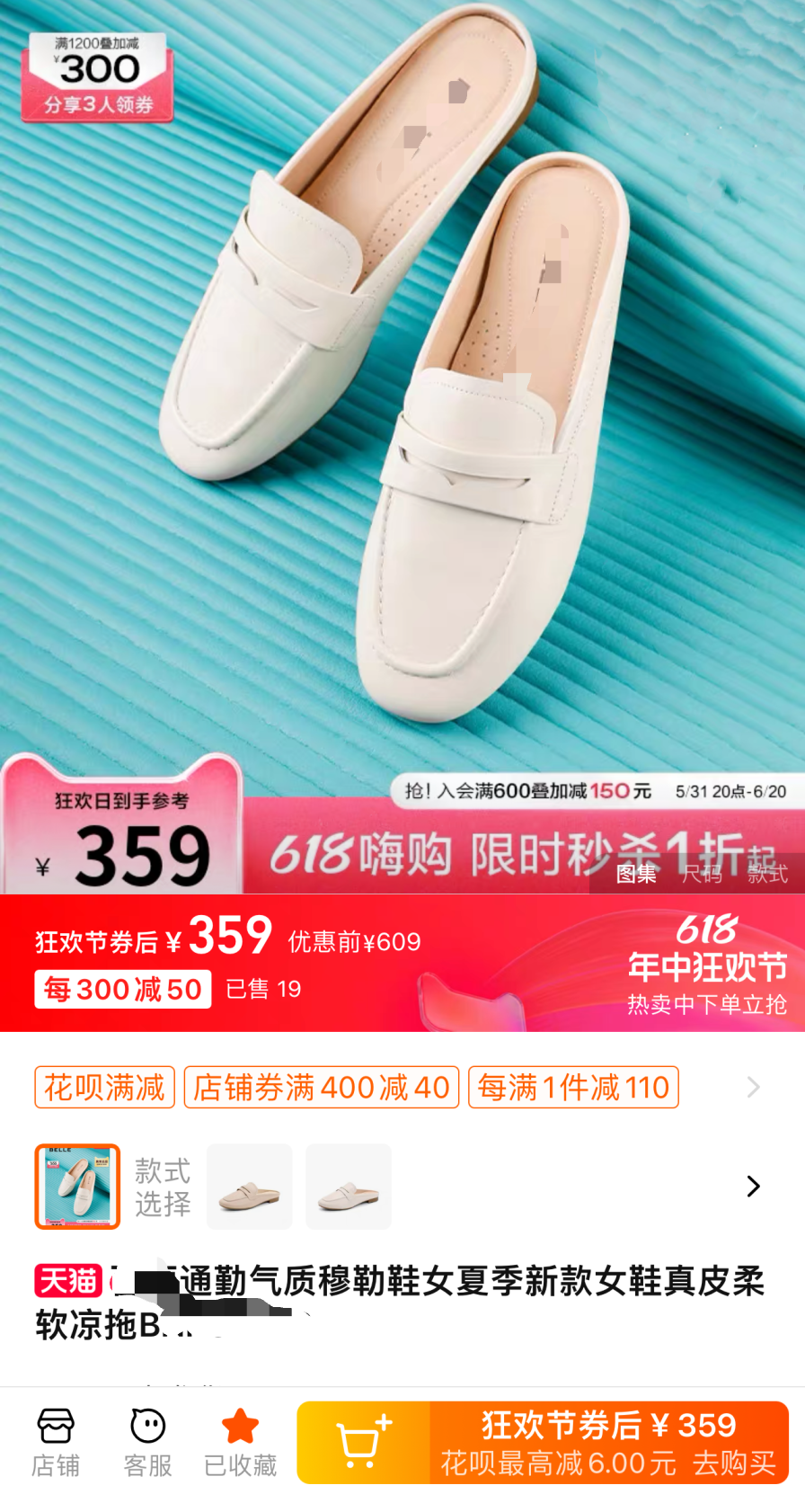Switch to the 图集 image tab
This screenshot has height=1512, width=805.
pyautogui.click(x=636, y=874)
